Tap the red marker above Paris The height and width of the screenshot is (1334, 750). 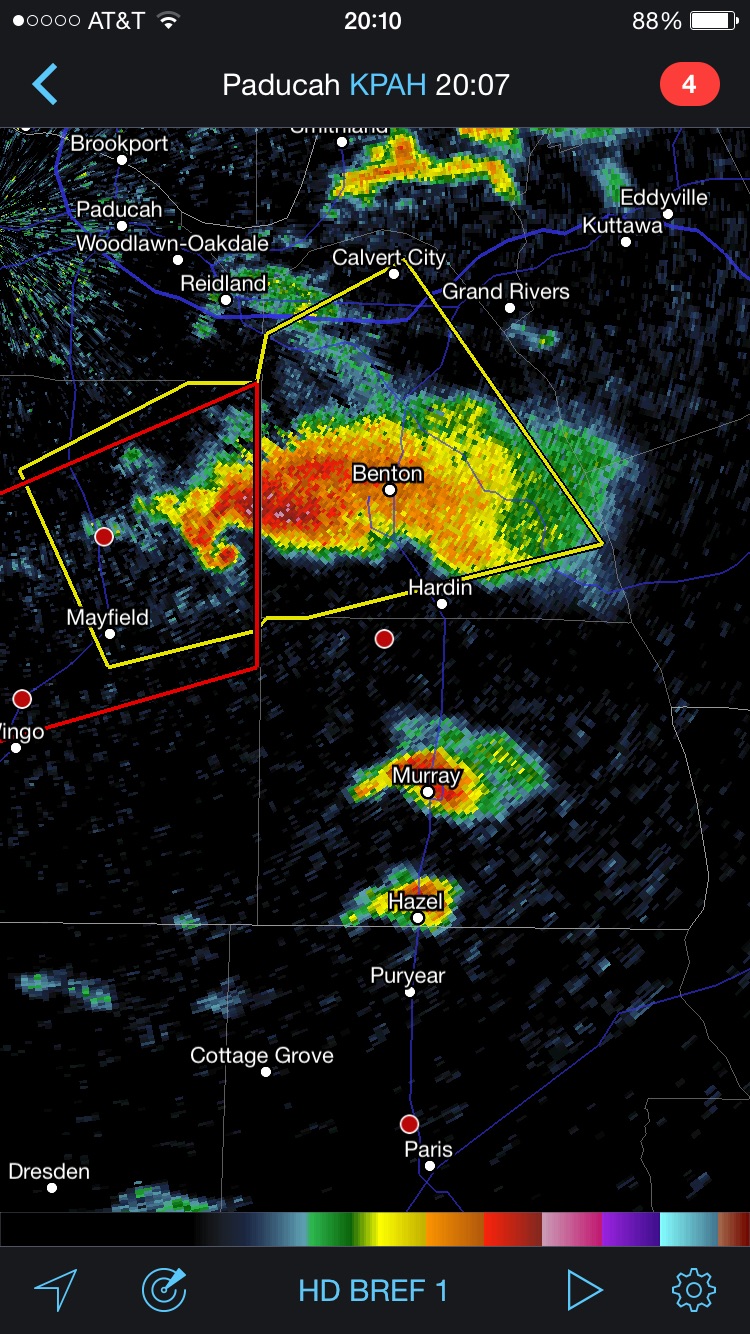[x=409, y=1123]
